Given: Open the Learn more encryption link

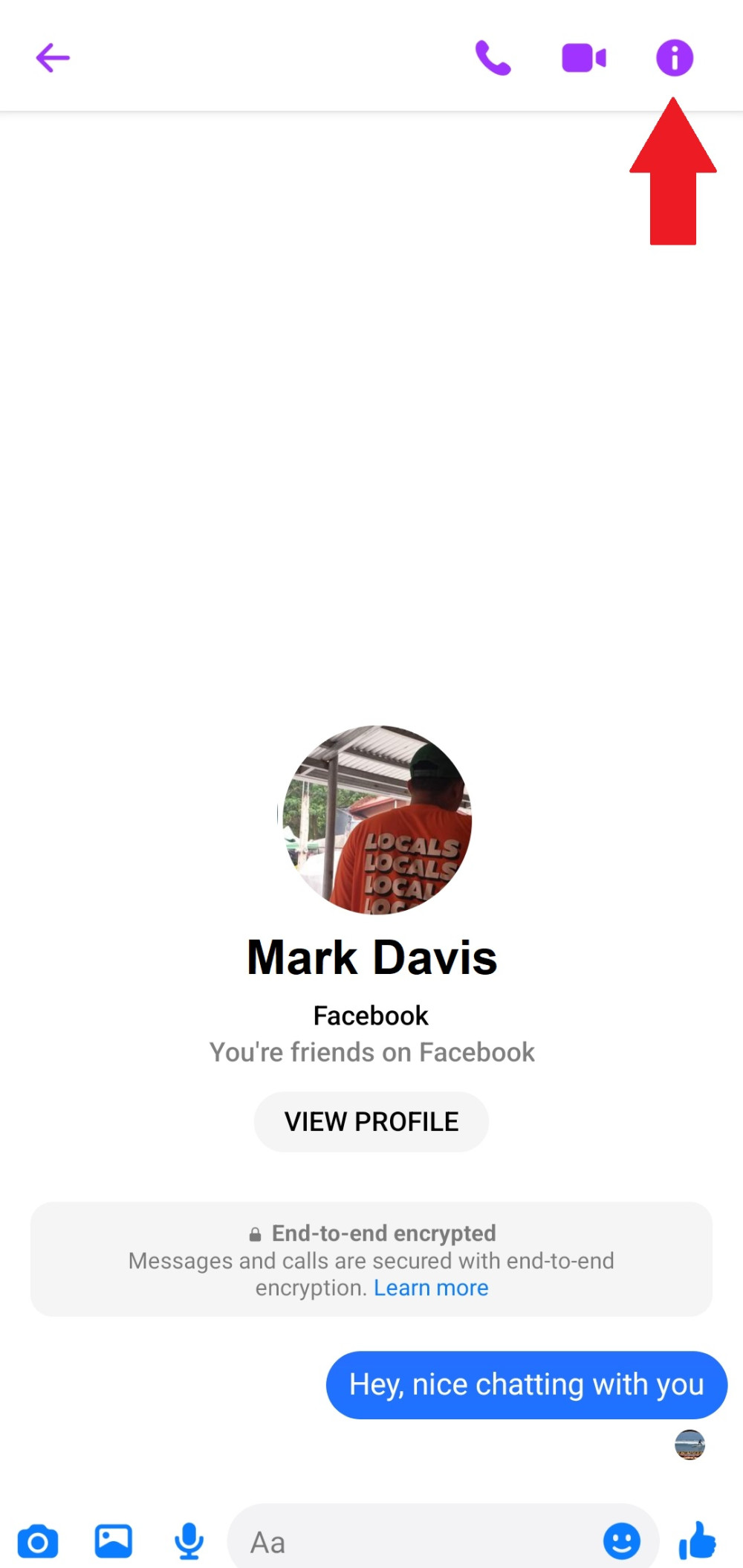Looking at the screenshot, I should [431, 1288].
